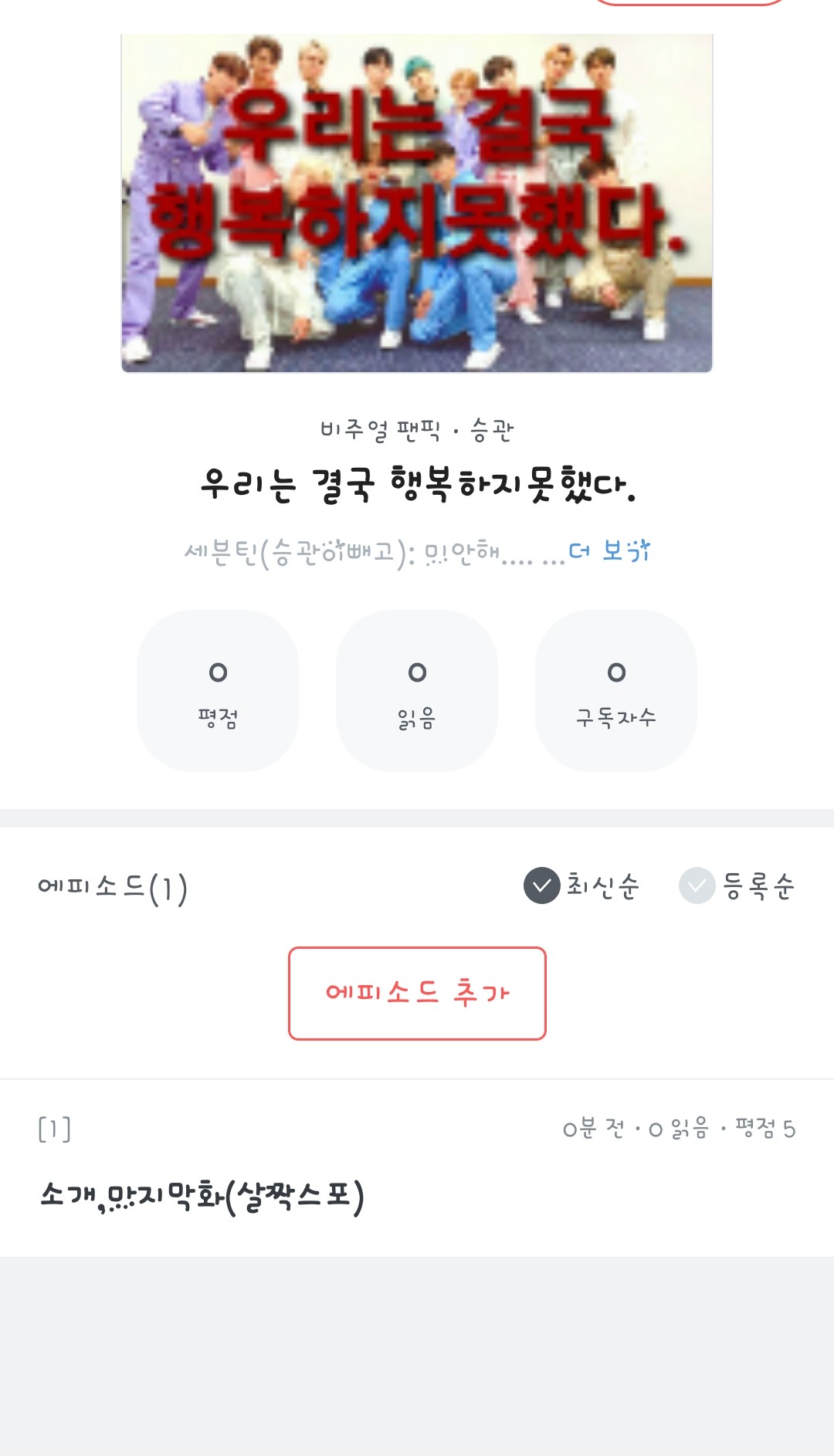The width and height of the screenshot is (834, 1456).
Task: Open the fanfic cover image
Action: pyautogui.click(x=417, y=203)
